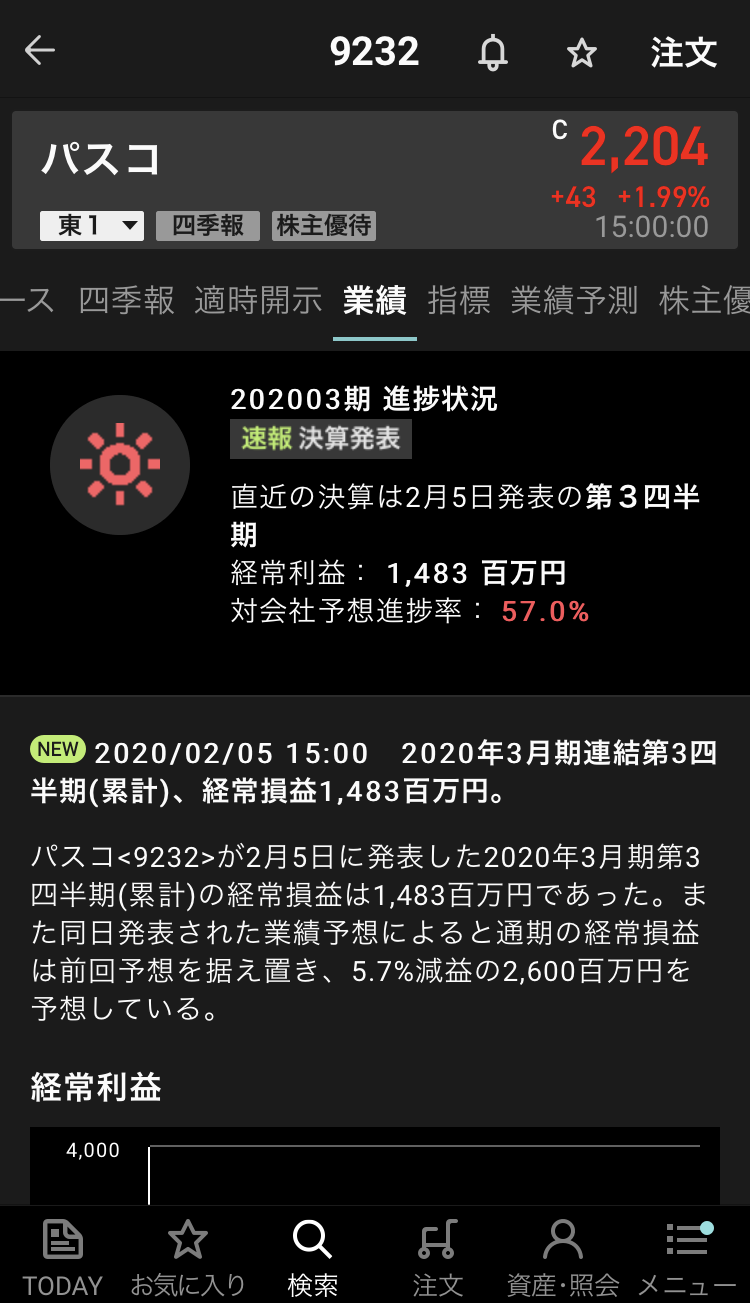Switch to the 業績予測 tab

tap(574, 300)
